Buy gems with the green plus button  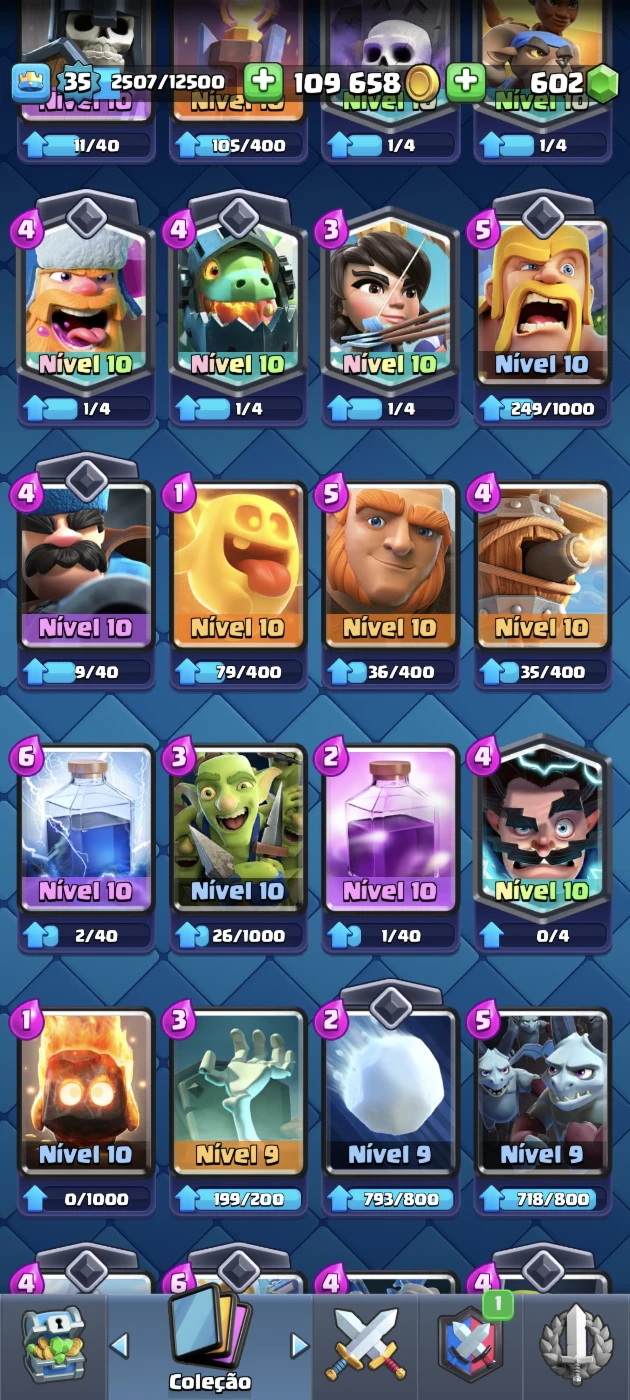click(x=466, y=83)
